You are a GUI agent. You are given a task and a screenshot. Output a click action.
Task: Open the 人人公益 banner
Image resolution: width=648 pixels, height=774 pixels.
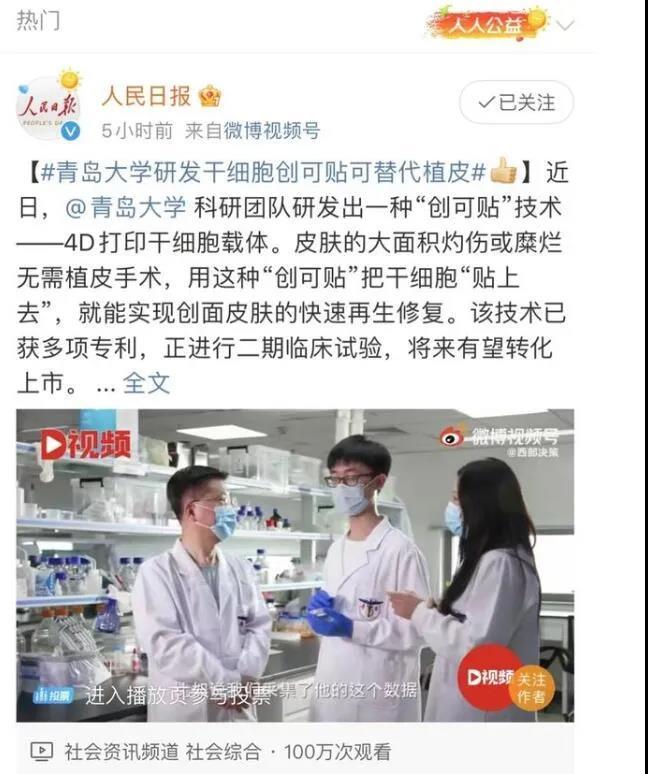coord(484,23)
